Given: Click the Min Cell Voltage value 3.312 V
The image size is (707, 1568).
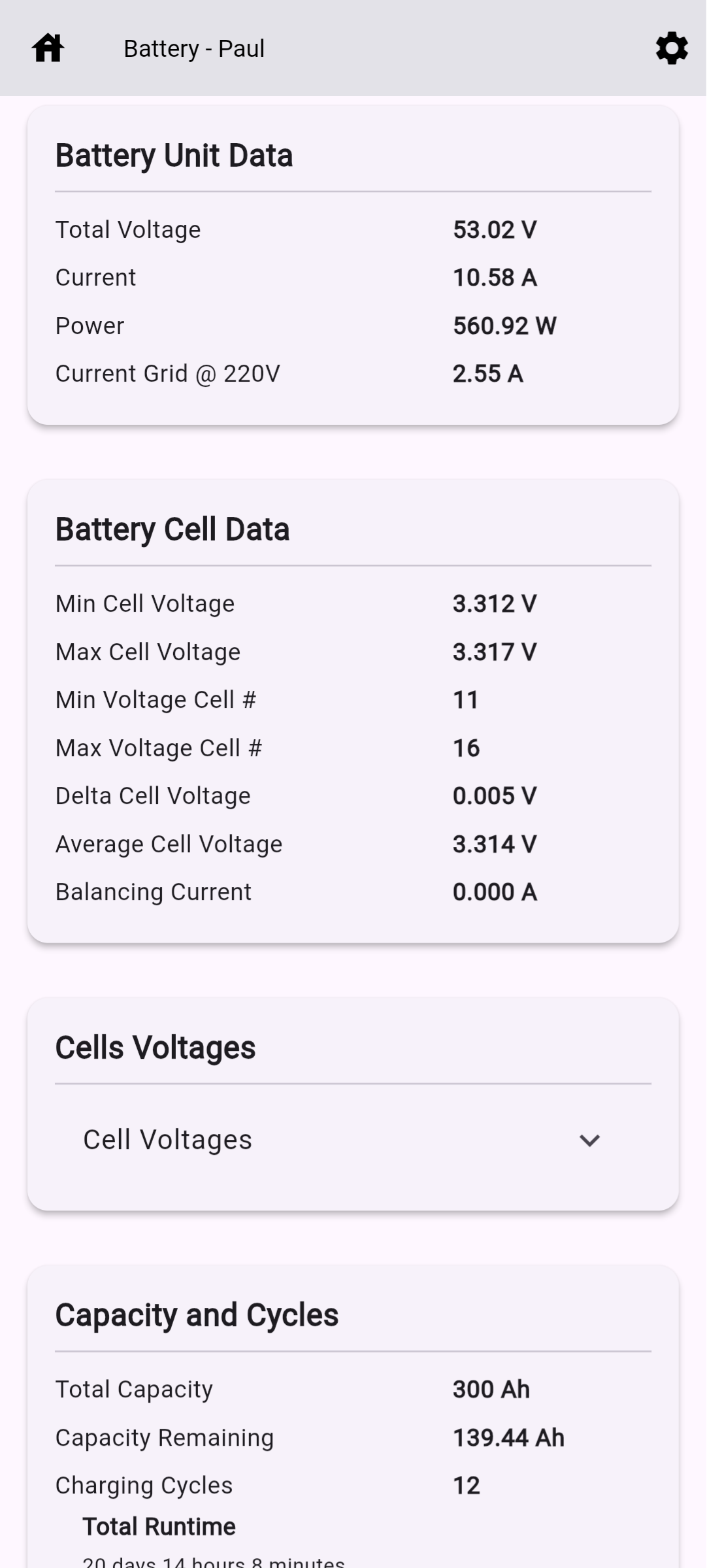Looking at the screenshot, I should coord(495,603).
